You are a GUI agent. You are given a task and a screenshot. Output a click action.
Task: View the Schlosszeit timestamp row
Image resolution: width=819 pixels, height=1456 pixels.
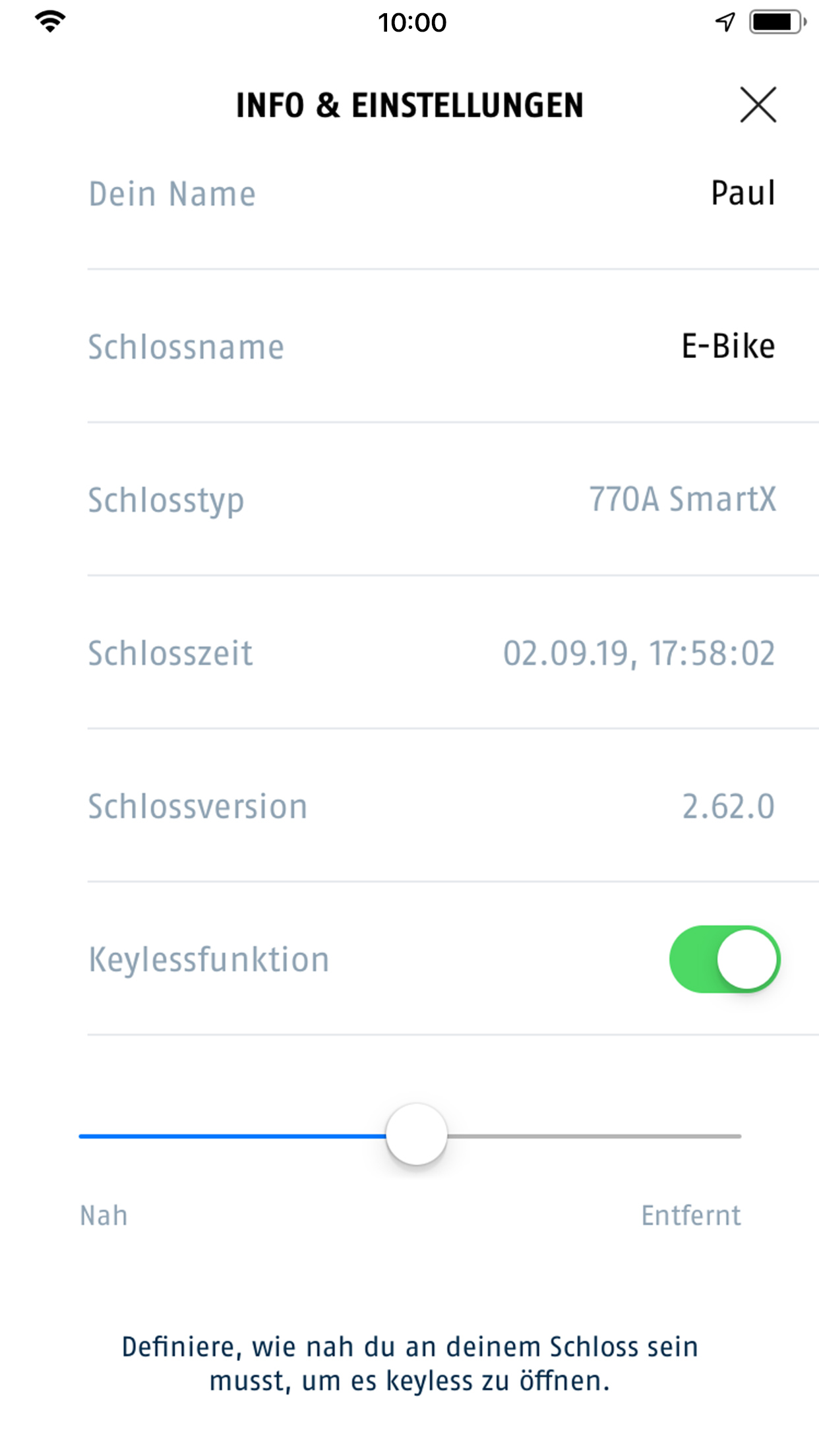click(640, 653)
